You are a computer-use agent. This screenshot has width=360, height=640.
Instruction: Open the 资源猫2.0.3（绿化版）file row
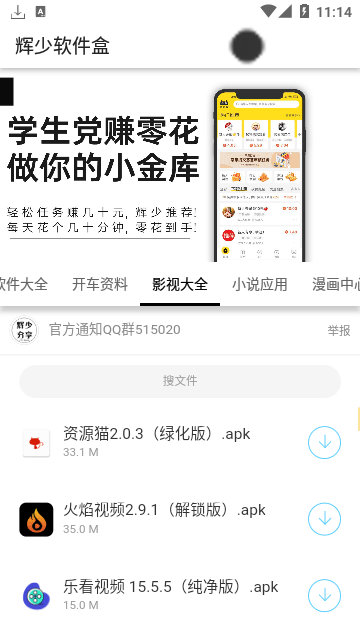pos(180,442)
